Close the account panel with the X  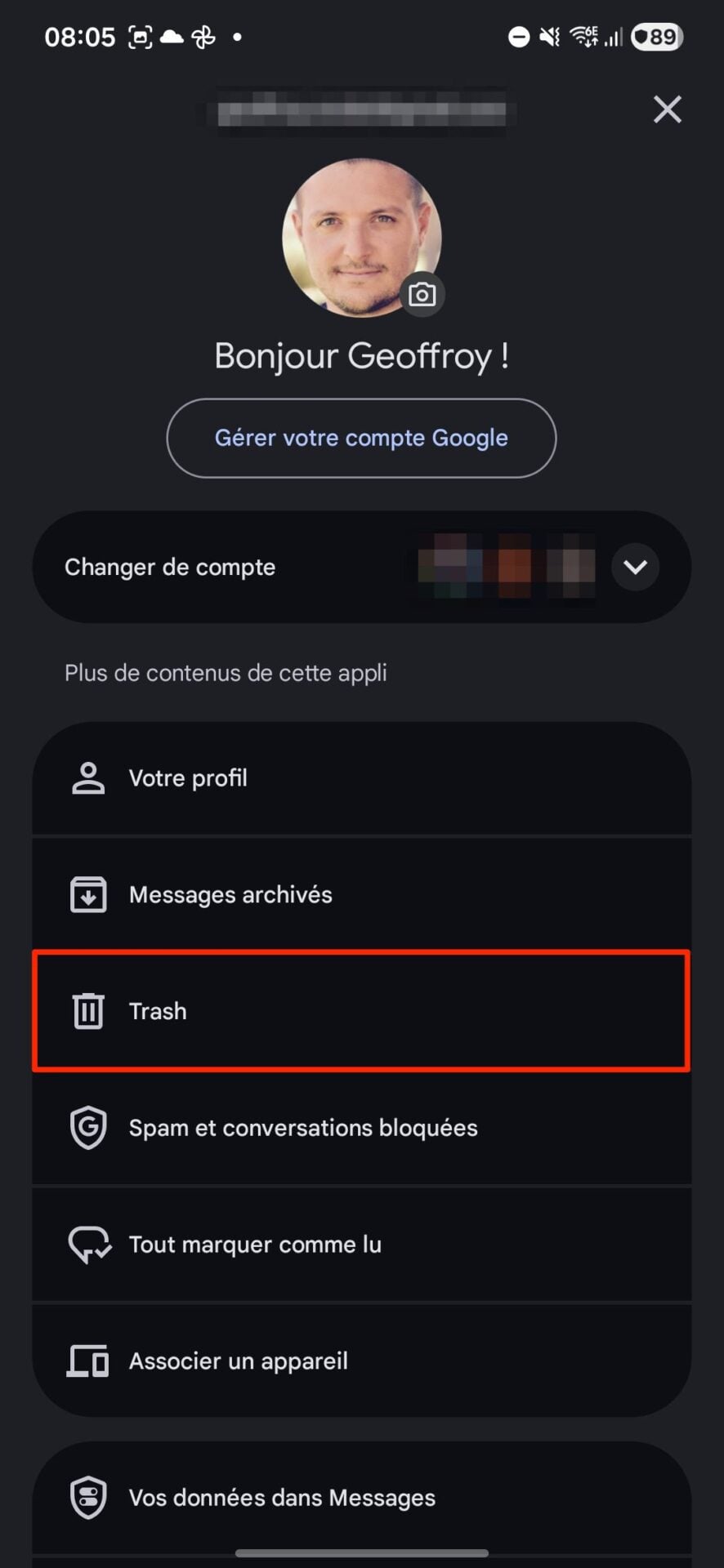(667, 109)
